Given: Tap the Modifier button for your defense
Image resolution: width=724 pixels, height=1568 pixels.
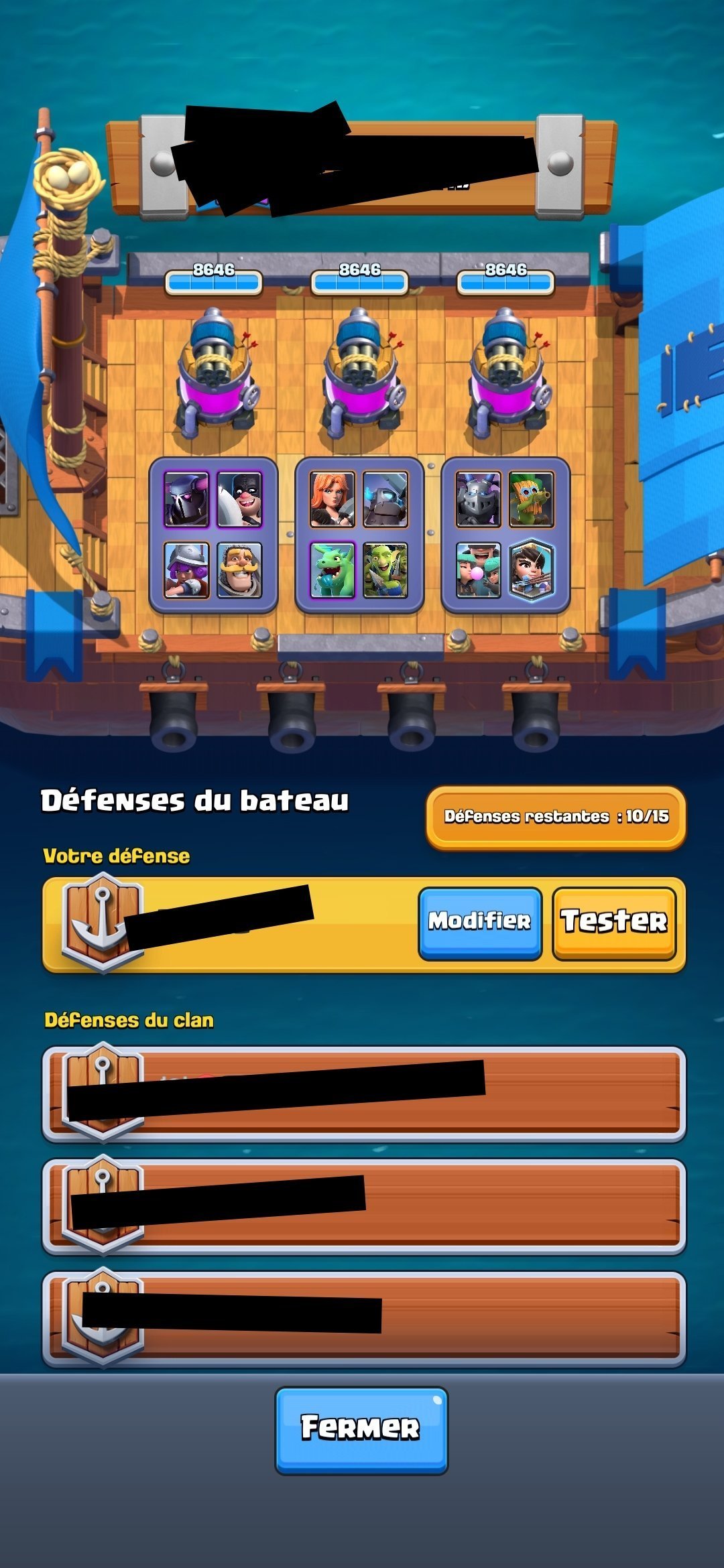Looking at the screenshot, I should click(x=480, y=922).
